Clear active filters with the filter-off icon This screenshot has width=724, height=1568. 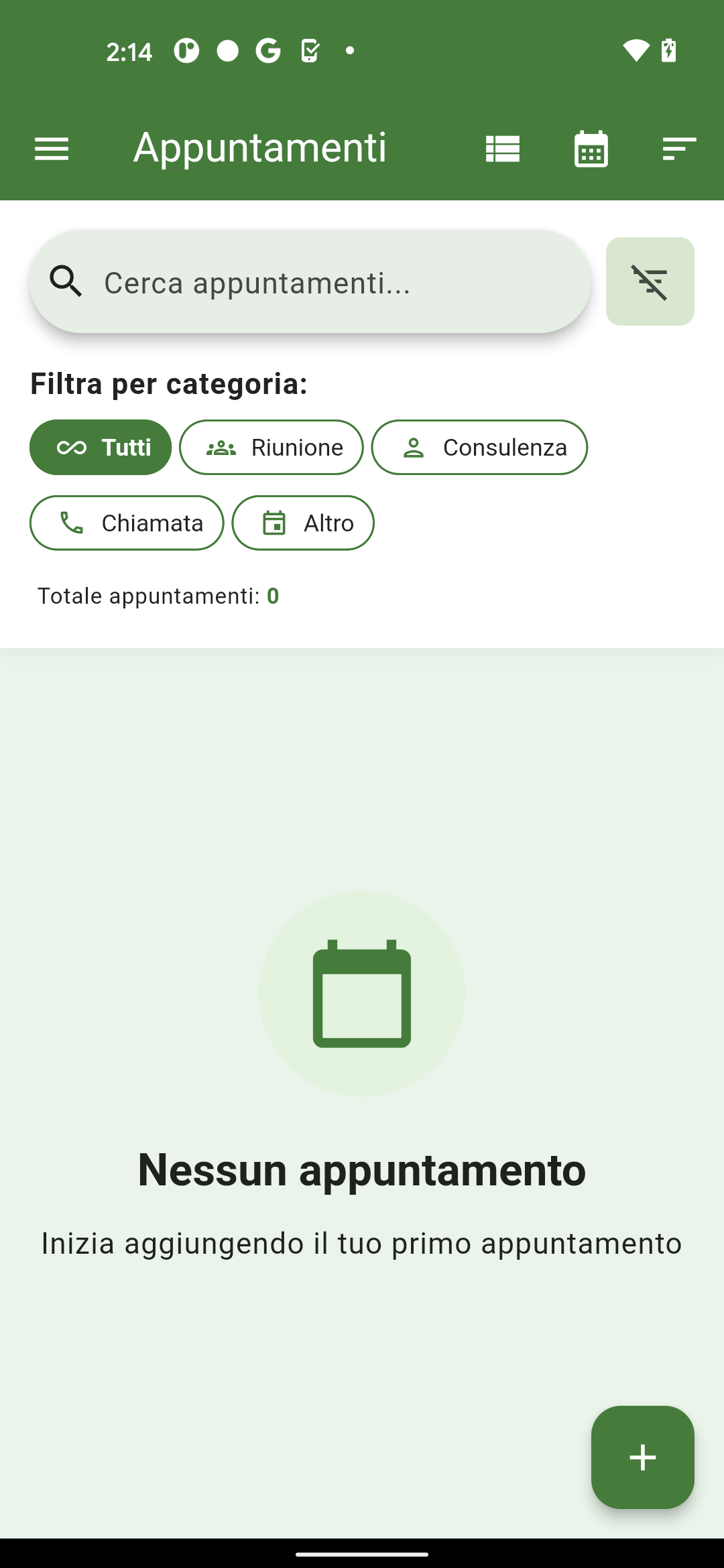(651, 281)
